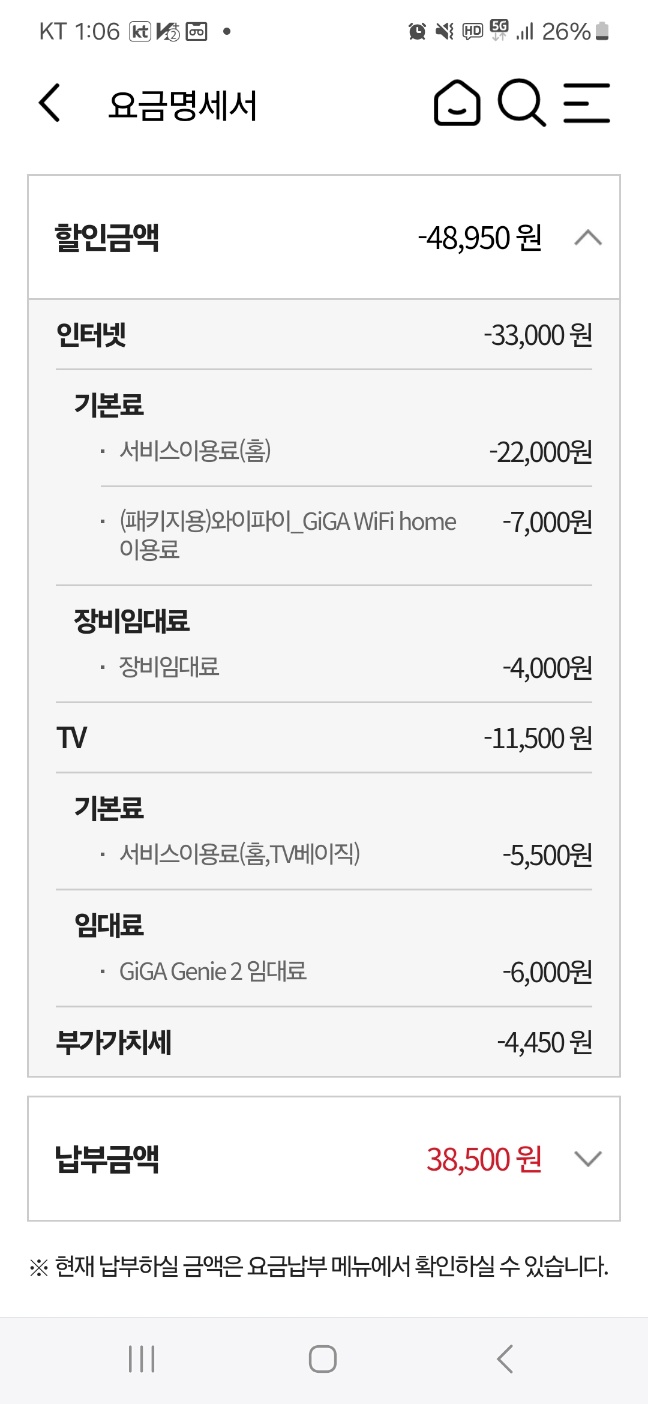Open the search magnifier icon
The height and width of the screenshot is (1404, 648).
click(x=521, y=103)
